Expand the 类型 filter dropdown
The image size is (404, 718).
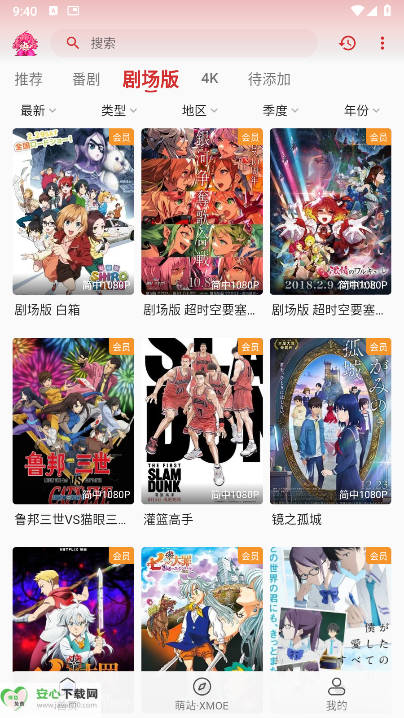(x=119, y=110)
